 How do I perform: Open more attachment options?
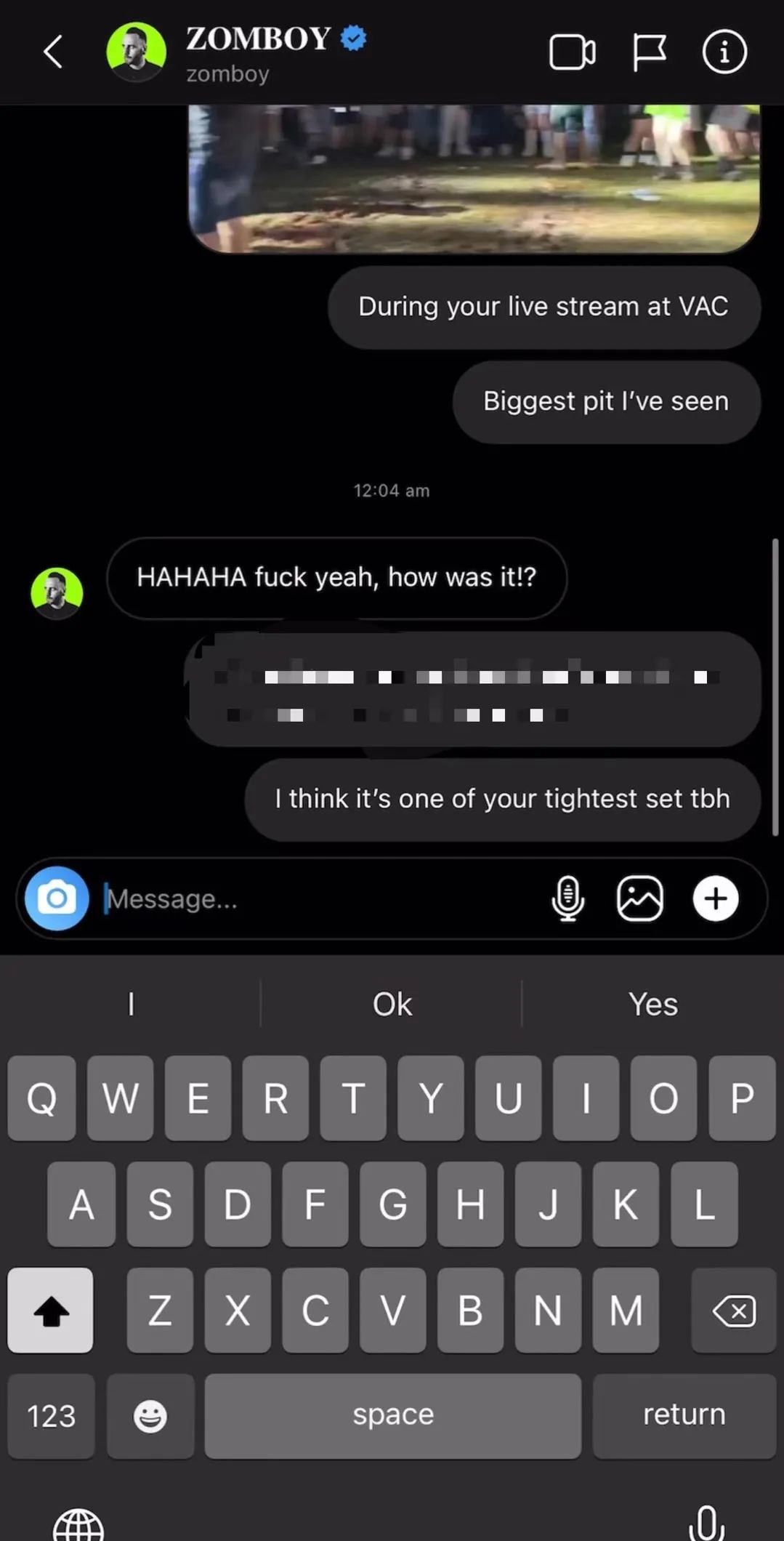coord(716,898)
